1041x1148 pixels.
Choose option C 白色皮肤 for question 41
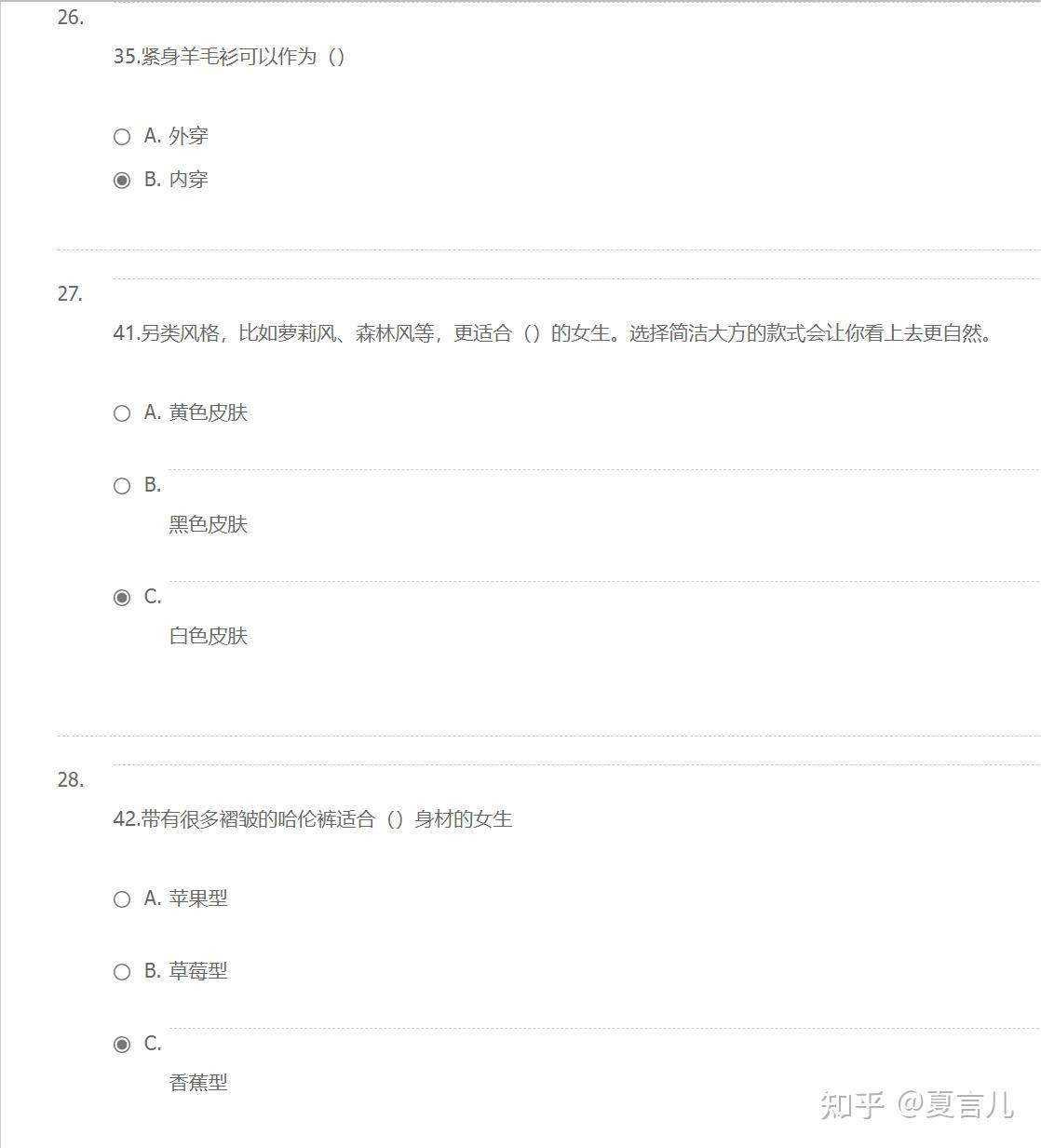pyautogui.click(x=122, y=598)
